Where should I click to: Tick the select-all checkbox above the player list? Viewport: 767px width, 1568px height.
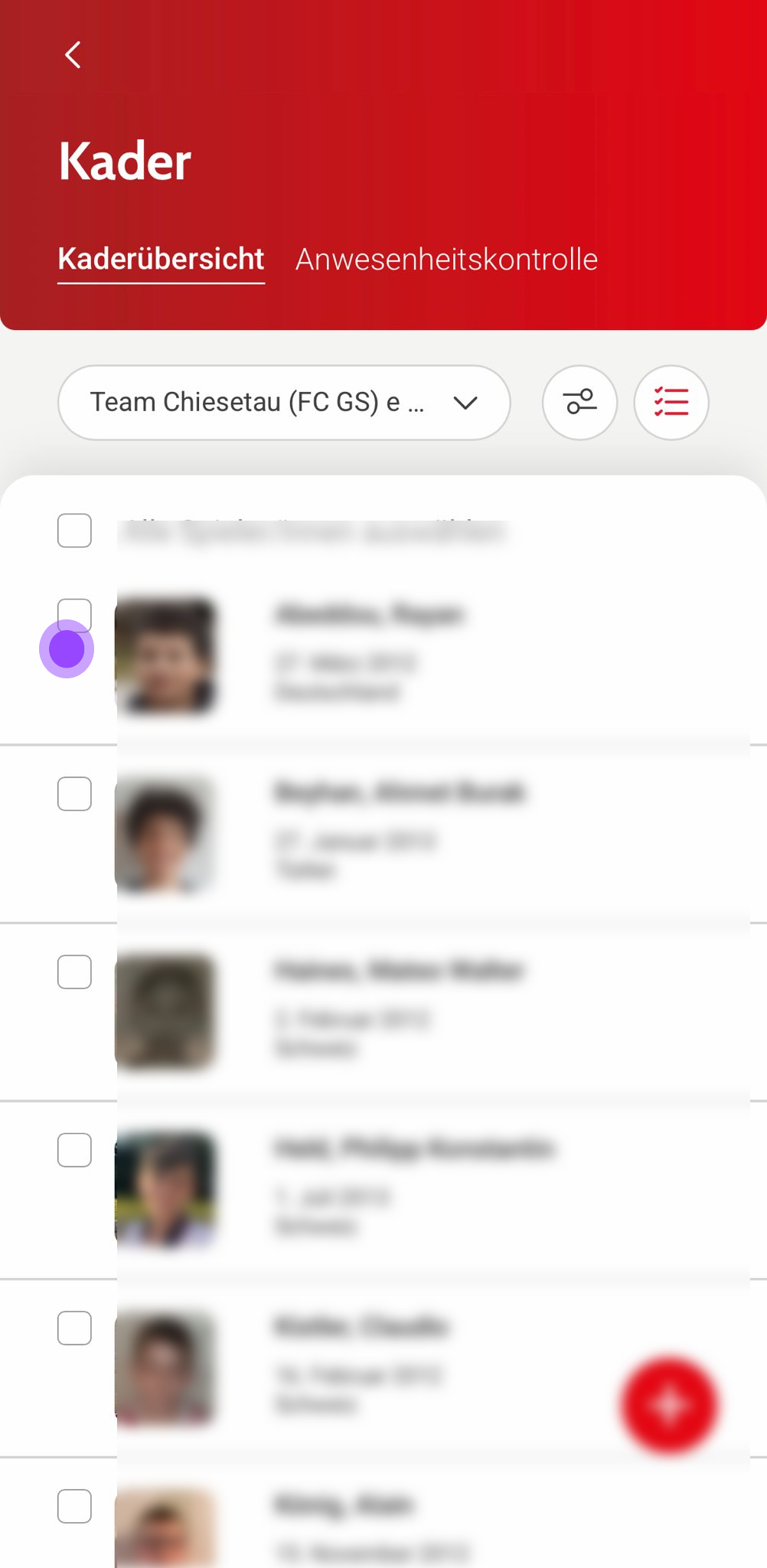point(74,531)
